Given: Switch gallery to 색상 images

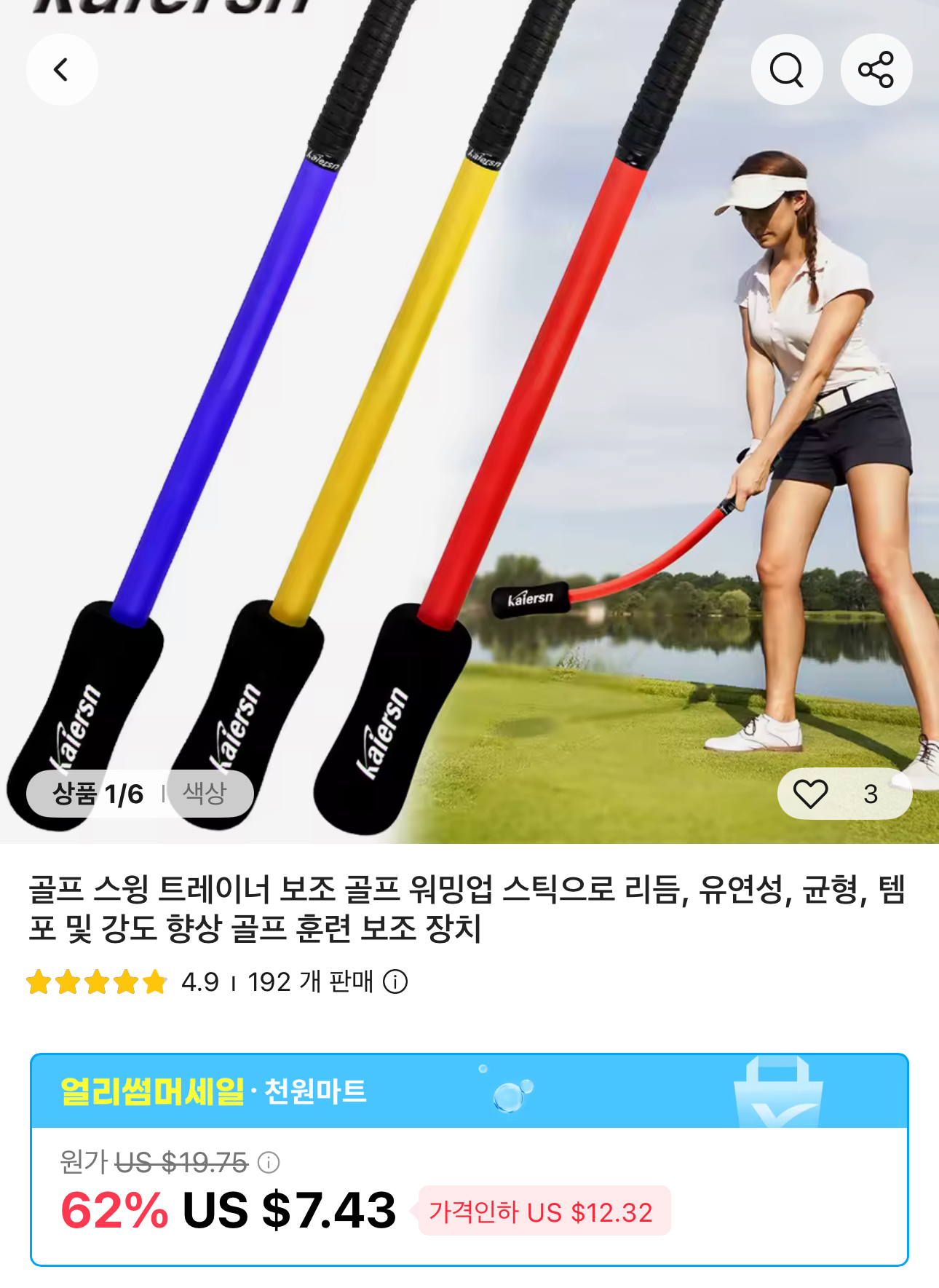Looking at the screenshot, I should click(x=205, y=793).
